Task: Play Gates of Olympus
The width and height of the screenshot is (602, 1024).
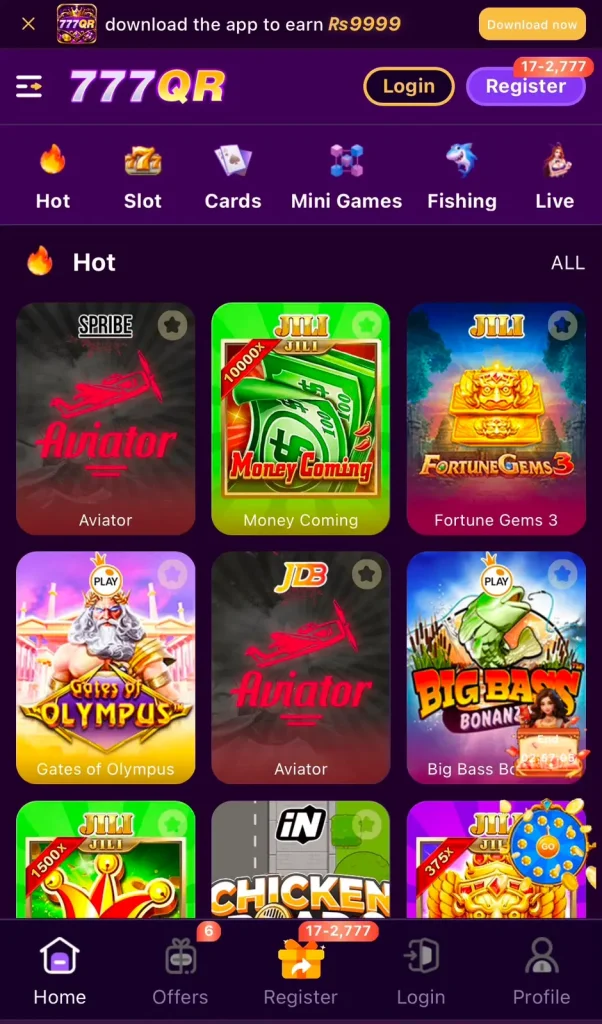Action: (x=105, y=667)
